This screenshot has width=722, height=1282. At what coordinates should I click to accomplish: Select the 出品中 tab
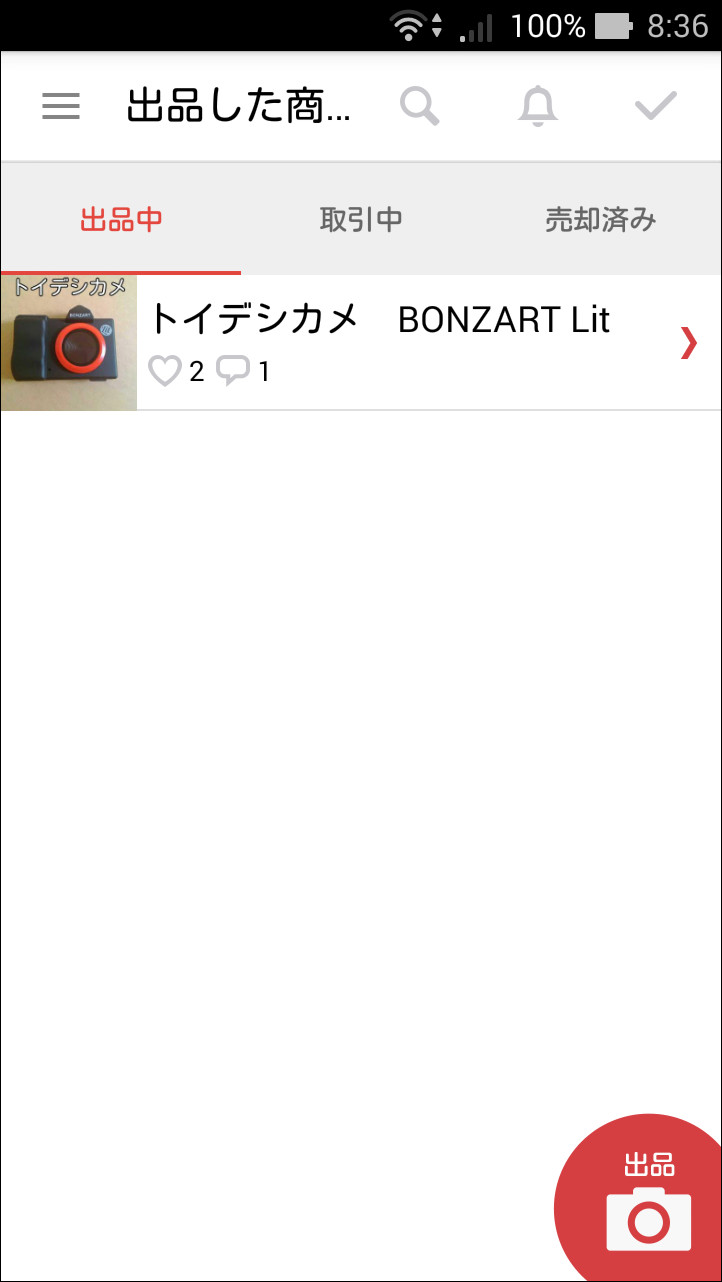pyautogui.click(x=121, y=220)
